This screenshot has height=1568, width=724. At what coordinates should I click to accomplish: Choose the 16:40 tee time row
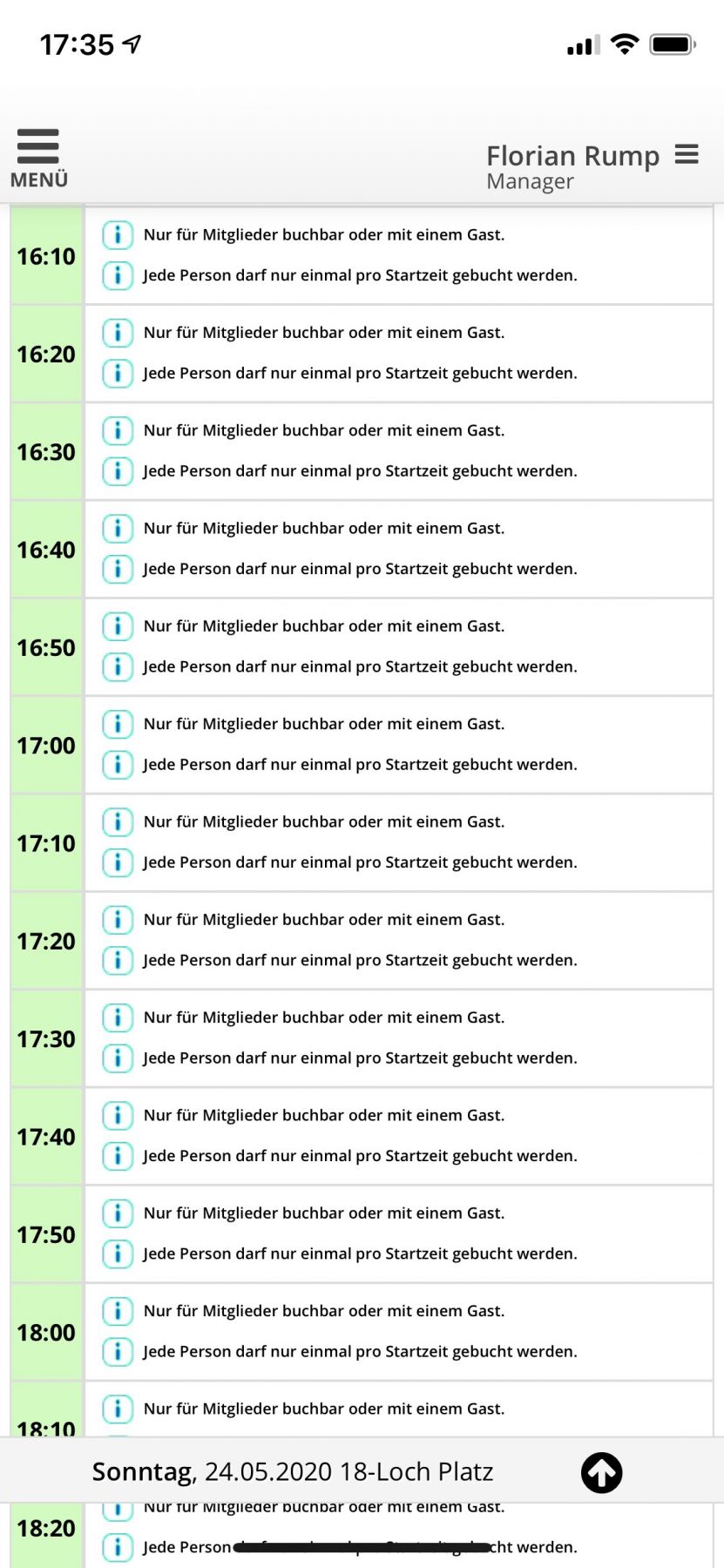(x=46, y=550)
